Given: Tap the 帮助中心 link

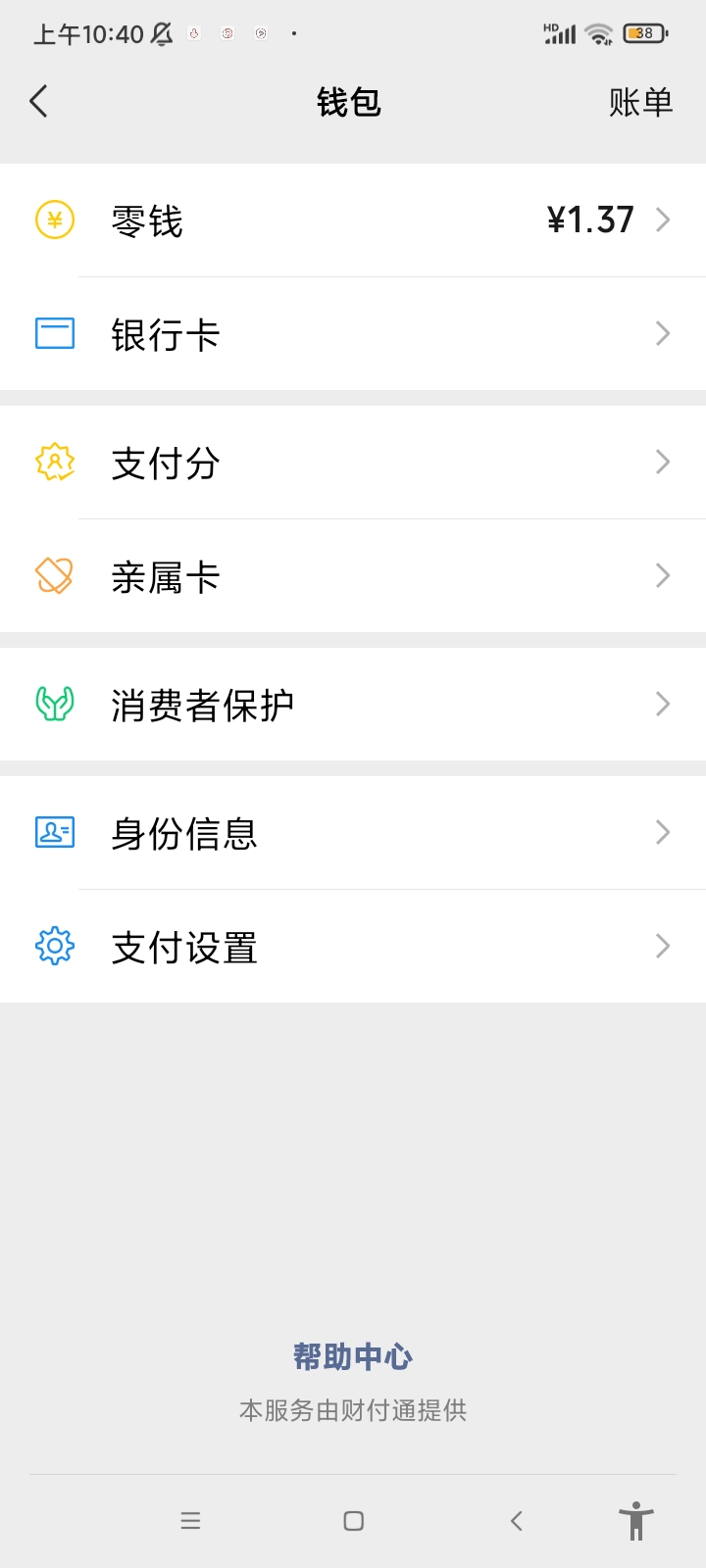Looking at the screenshot, I should click(353, 1357).
